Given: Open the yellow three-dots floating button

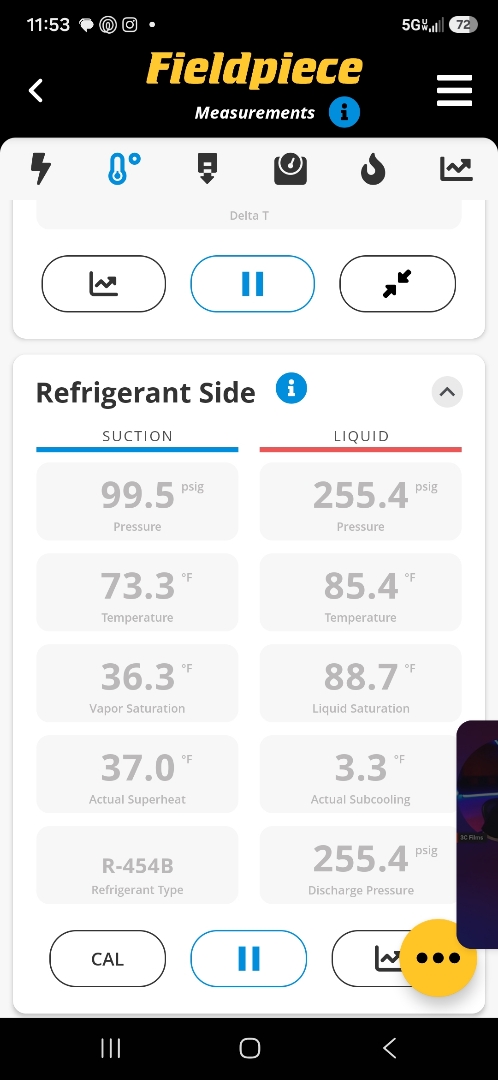Looking at the screenshot, I should (x=438, y=958).
